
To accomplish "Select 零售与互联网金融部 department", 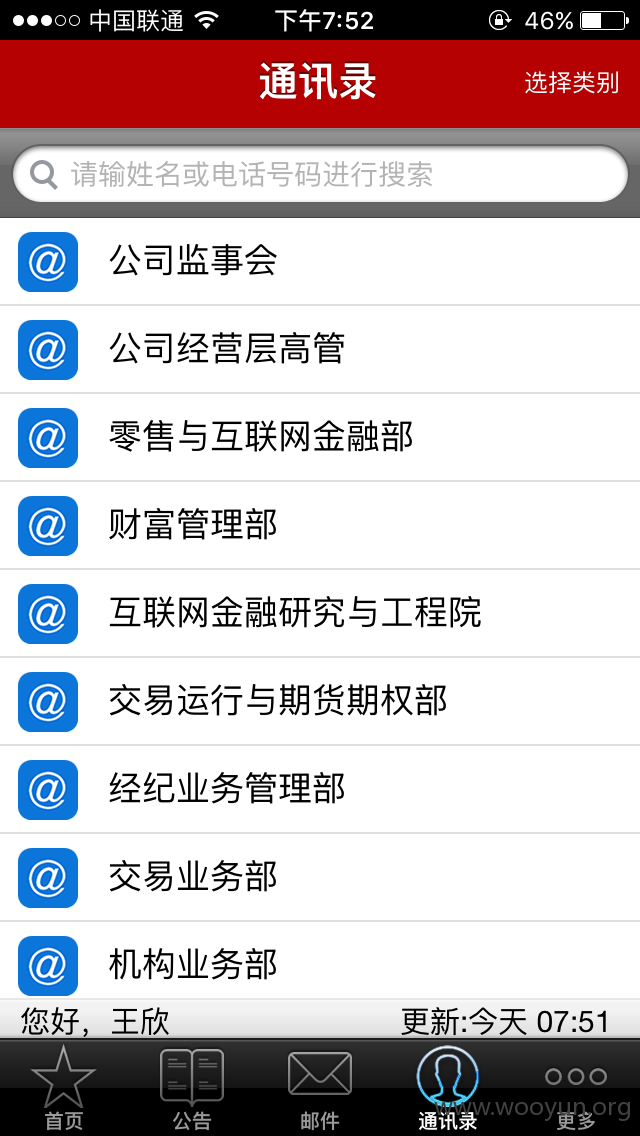I will click(x=320, y=438).
